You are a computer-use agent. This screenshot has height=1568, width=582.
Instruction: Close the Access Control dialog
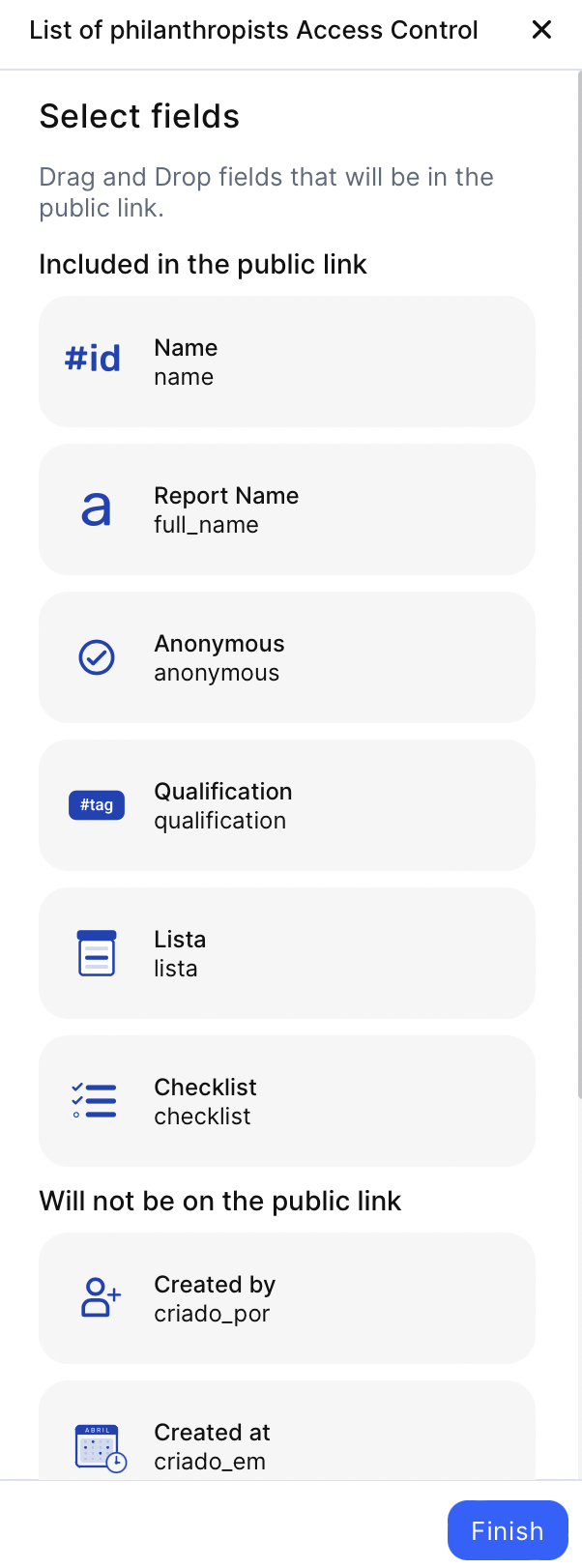(541, 30)
